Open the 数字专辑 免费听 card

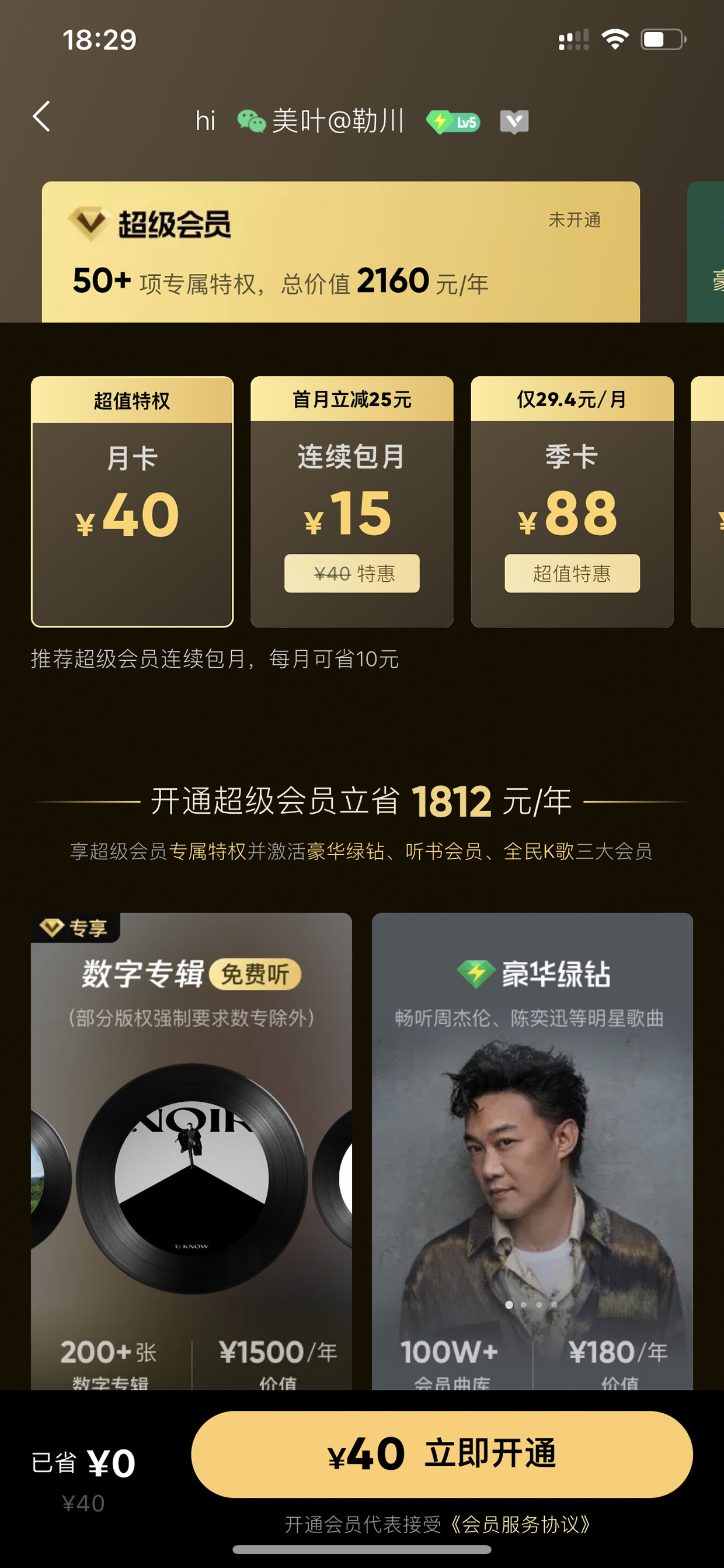tap(192, 1151)
